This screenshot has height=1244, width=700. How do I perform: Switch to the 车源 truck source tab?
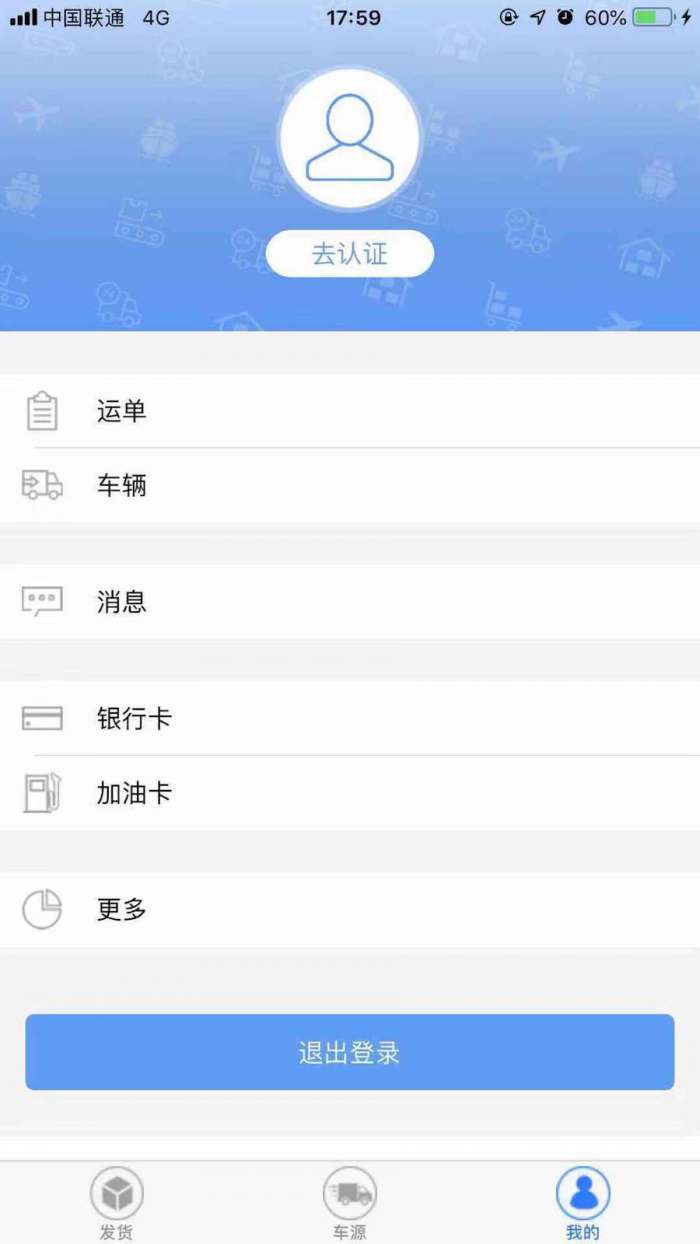(x=349, y=1202)
